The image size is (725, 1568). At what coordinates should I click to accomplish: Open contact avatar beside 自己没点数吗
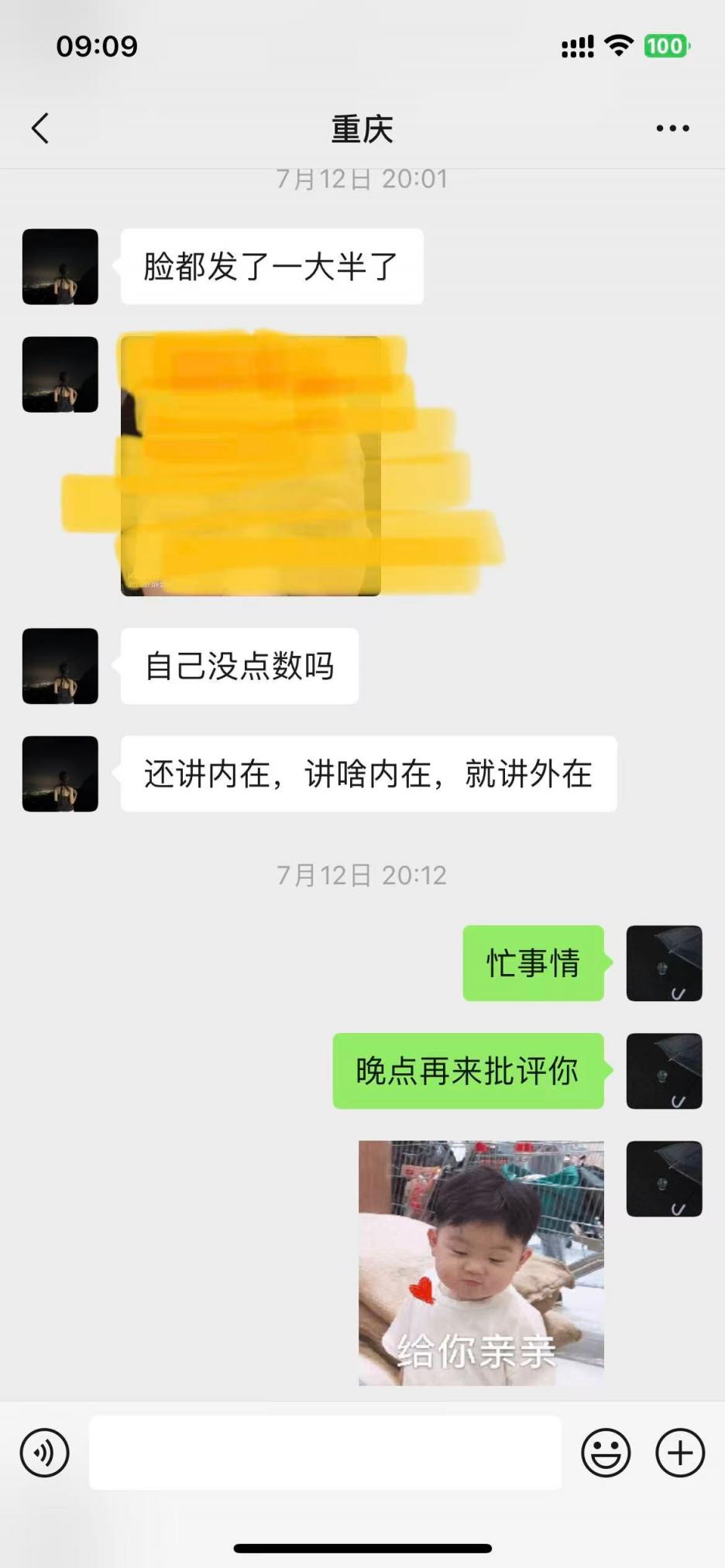pos(60,666)
